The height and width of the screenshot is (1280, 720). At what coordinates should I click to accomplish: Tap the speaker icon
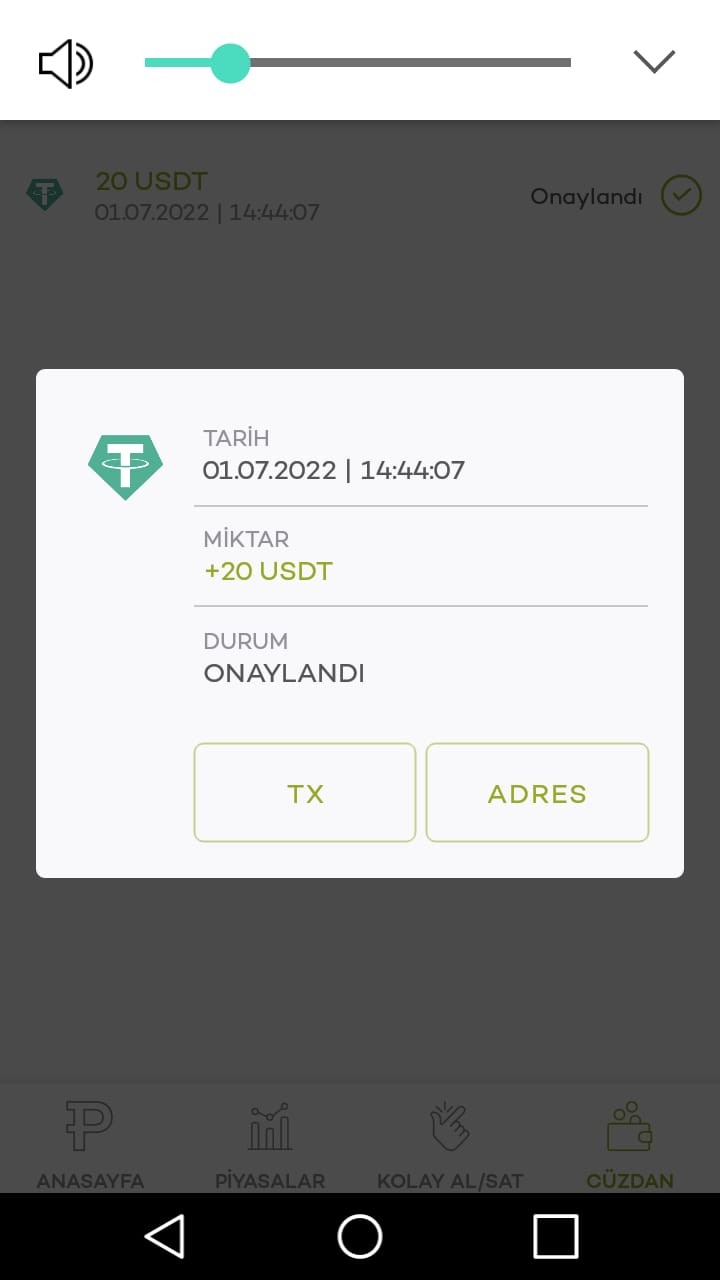(66, 64)
